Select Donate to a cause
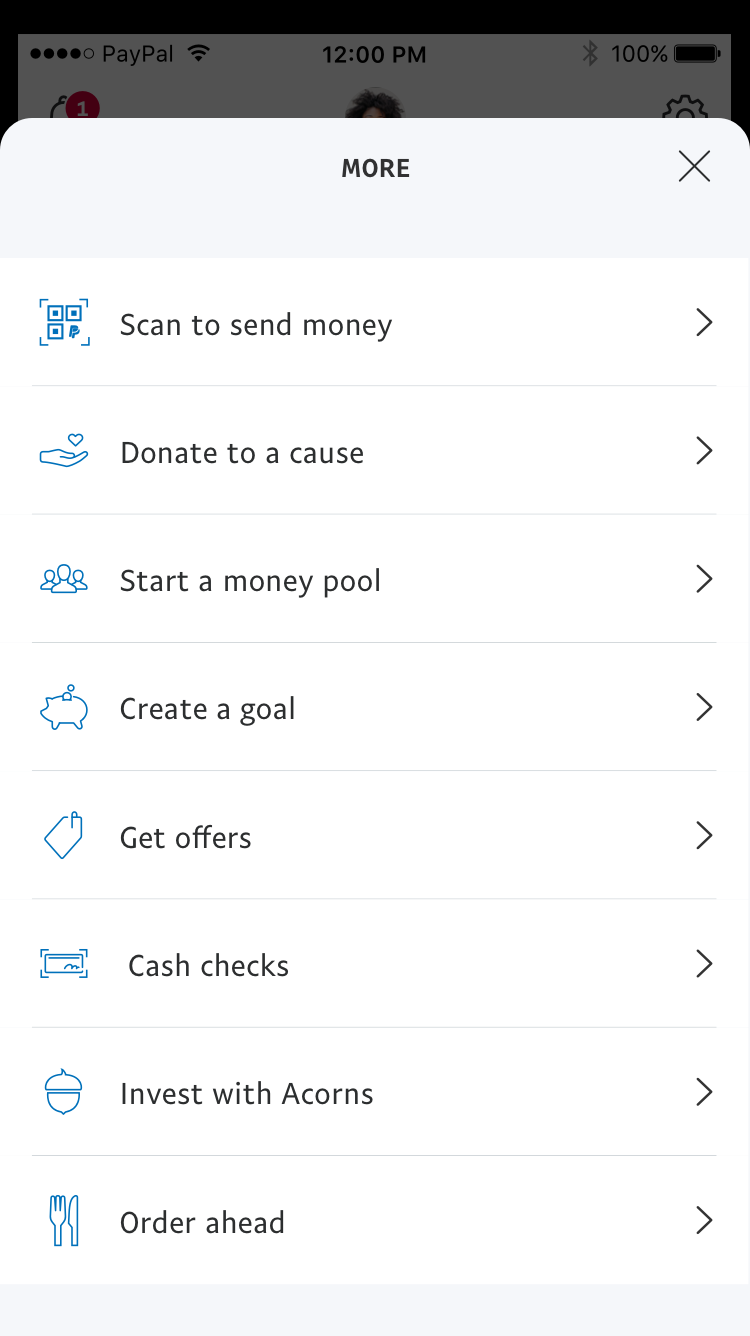The height and width of the screenshot is (1336, 750). click(374, 452)
